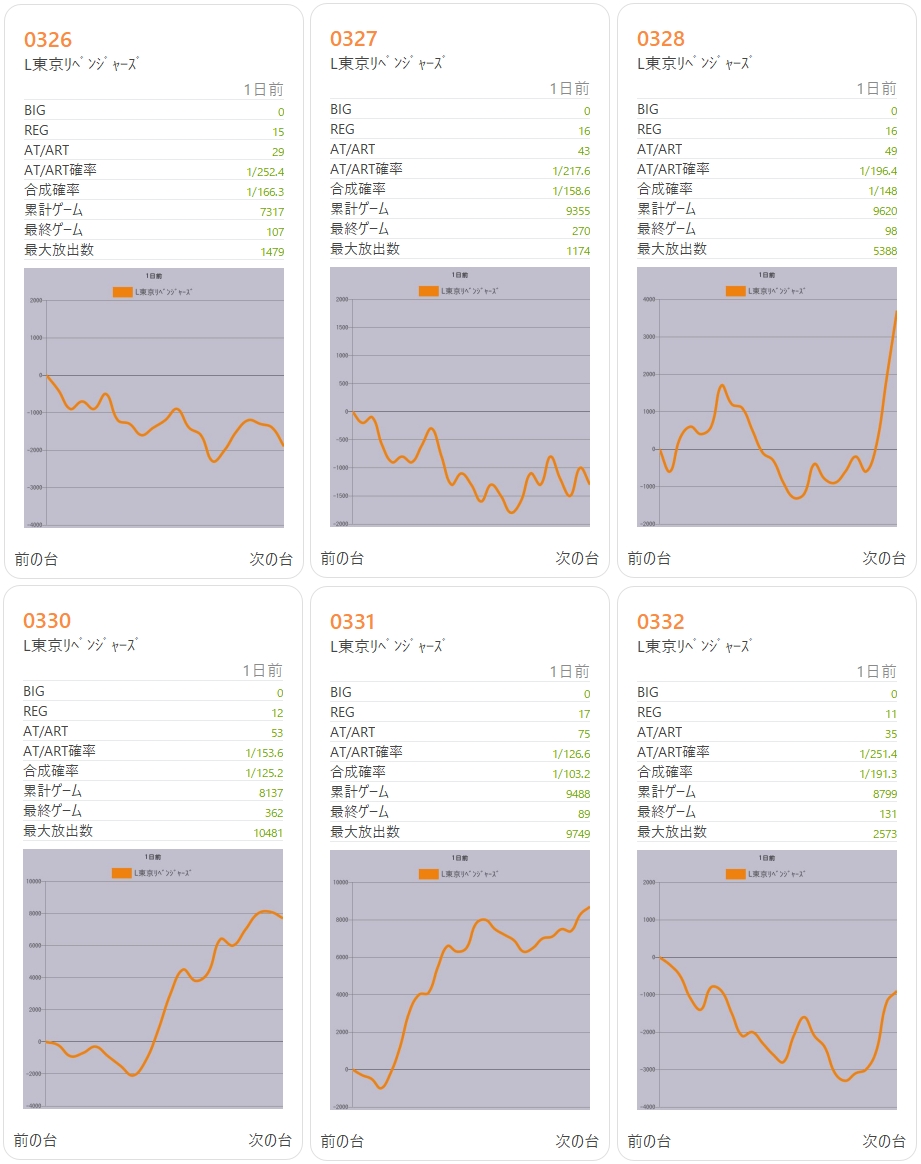Jump to previous machine from 0332
Screen dimensions: 921x1164
tap(649, 1141)
